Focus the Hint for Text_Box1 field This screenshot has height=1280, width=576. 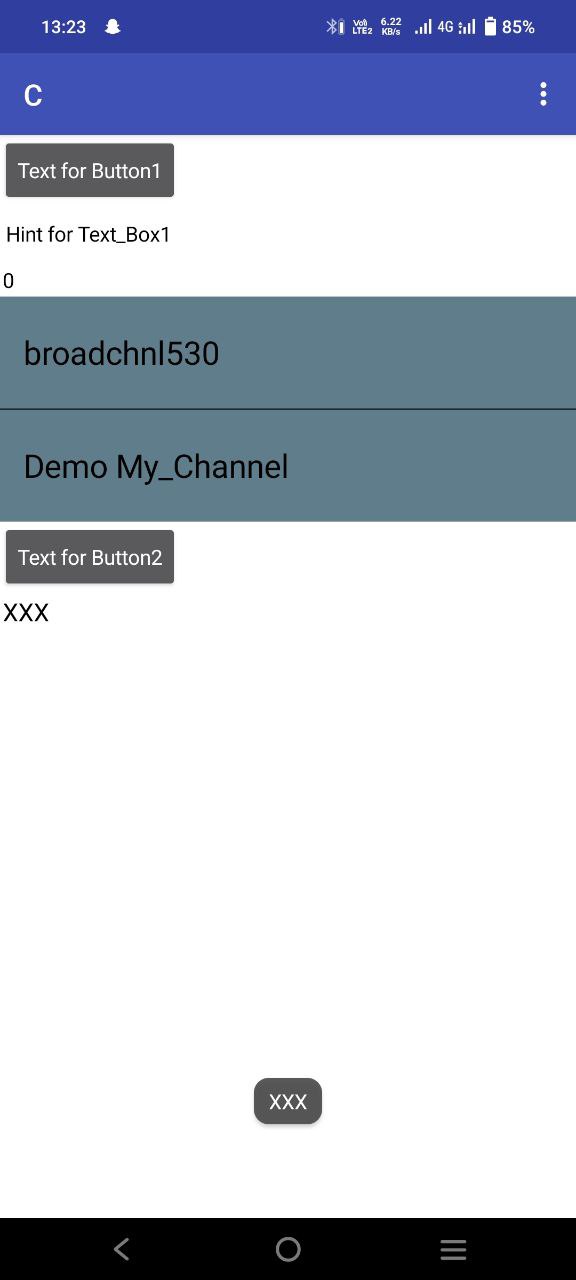point(288,235)
